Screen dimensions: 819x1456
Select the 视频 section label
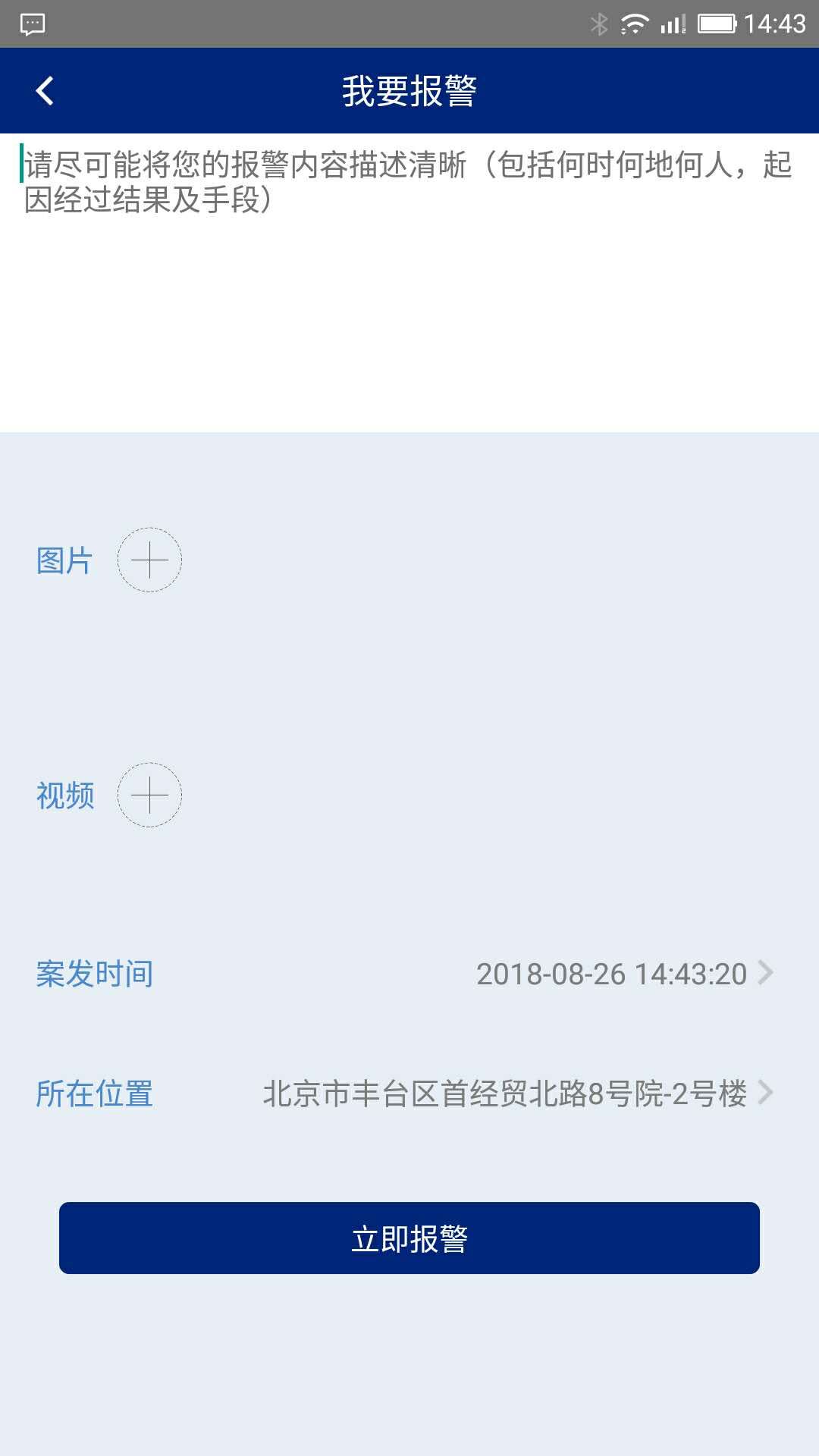click(x=63, y=795)
